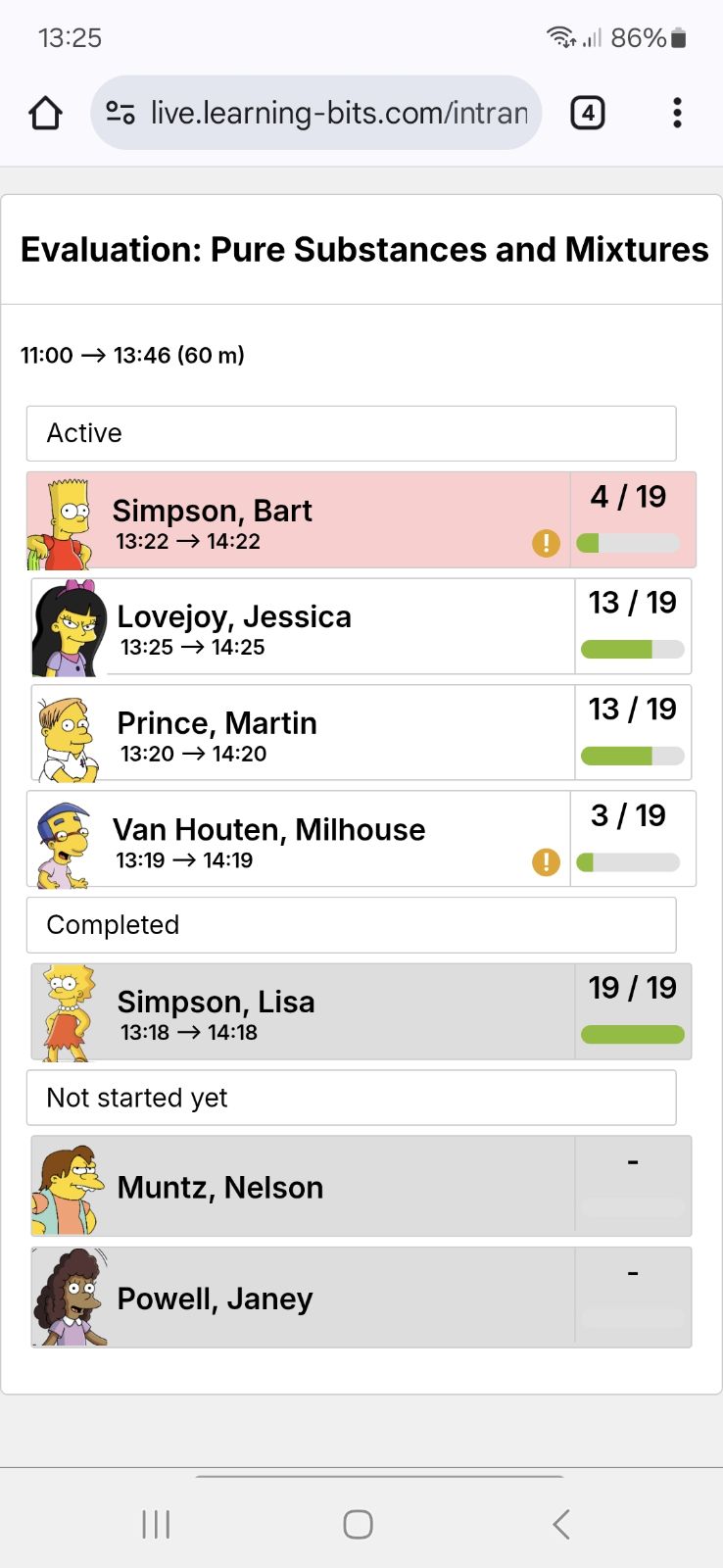Viewport: 723px width, 1568px height.
Task: Open Janey Powell's not-started row
Action: [294, 1298]
